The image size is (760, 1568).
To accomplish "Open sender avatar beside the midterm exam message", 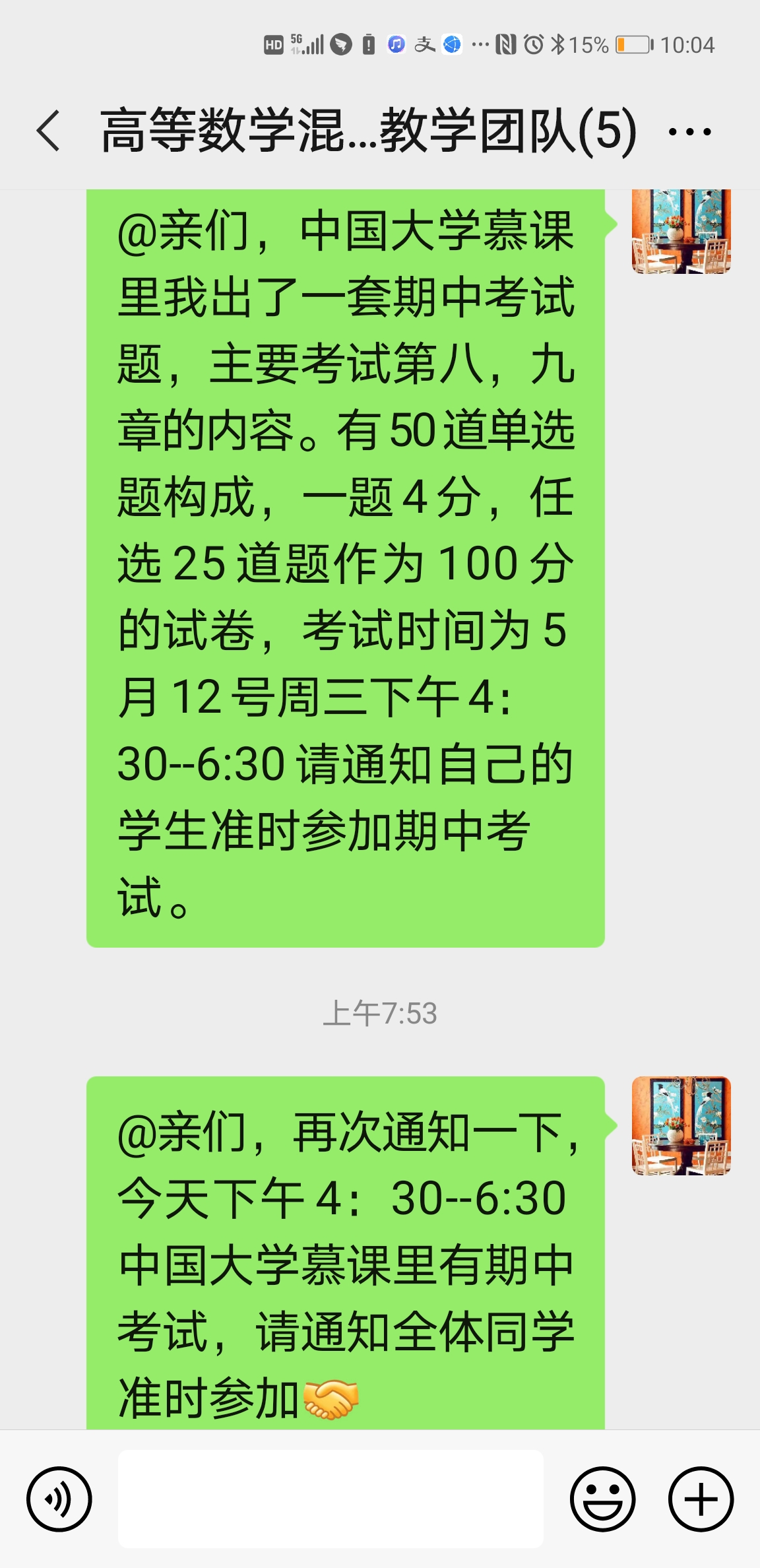I will pos(681,232).
